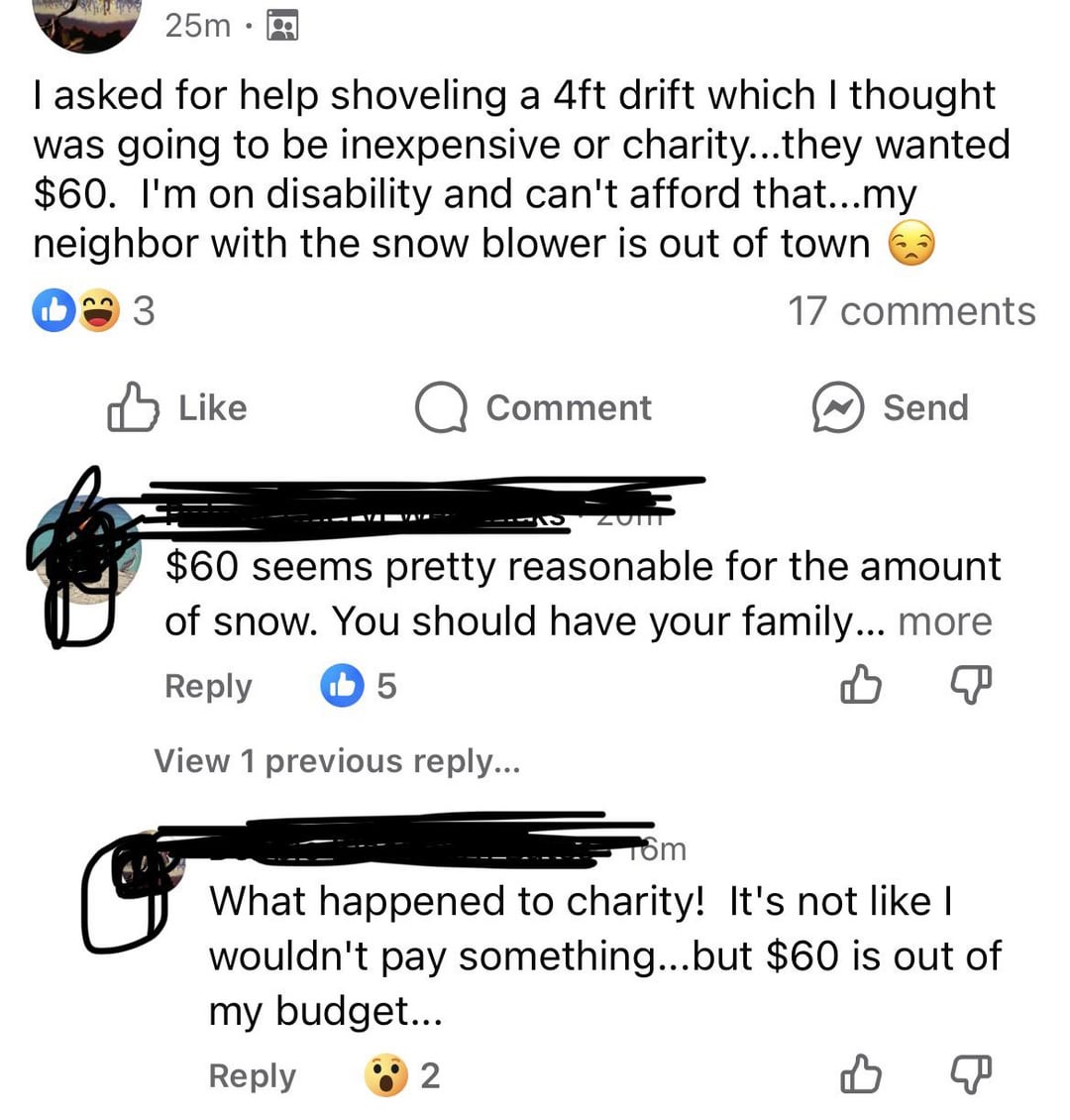See wow reactions on 'What happened to charity' reply
The height and width of the screenshot is (1120, 1070).
[402, 1075]
